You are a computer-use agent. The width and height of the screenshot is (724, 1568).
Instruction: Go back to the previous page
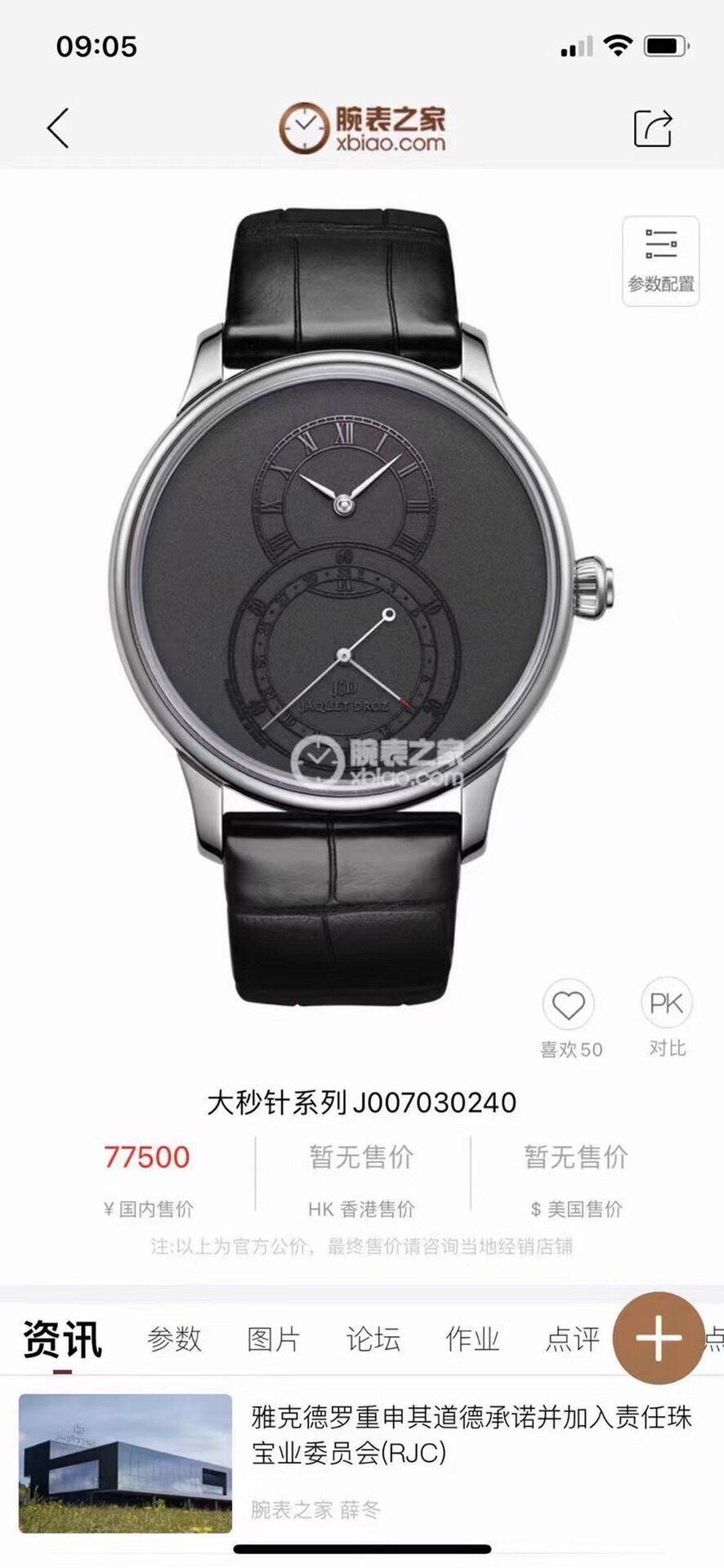coord(57,128)
